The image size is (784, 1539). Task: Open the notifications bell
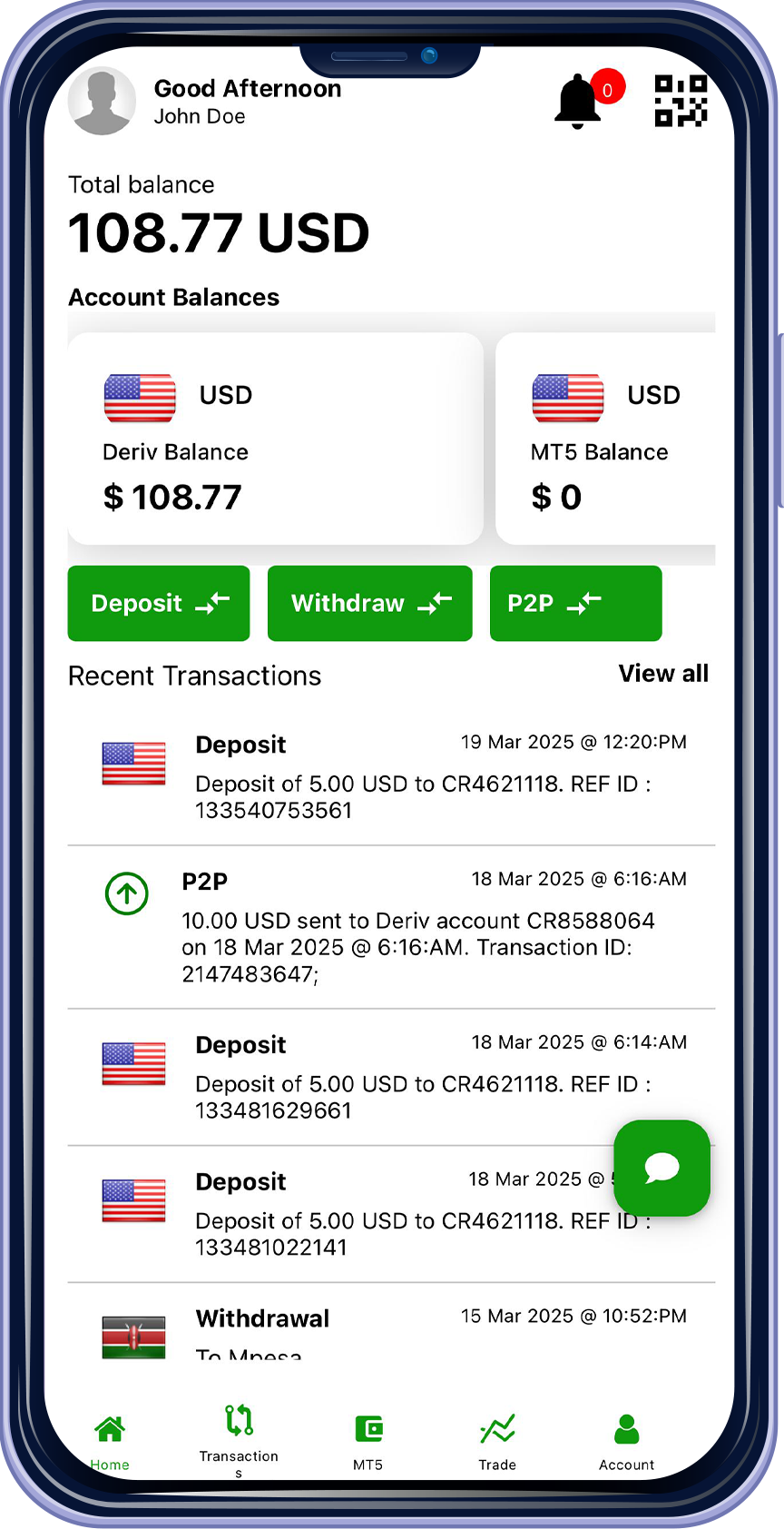point(577,101)
